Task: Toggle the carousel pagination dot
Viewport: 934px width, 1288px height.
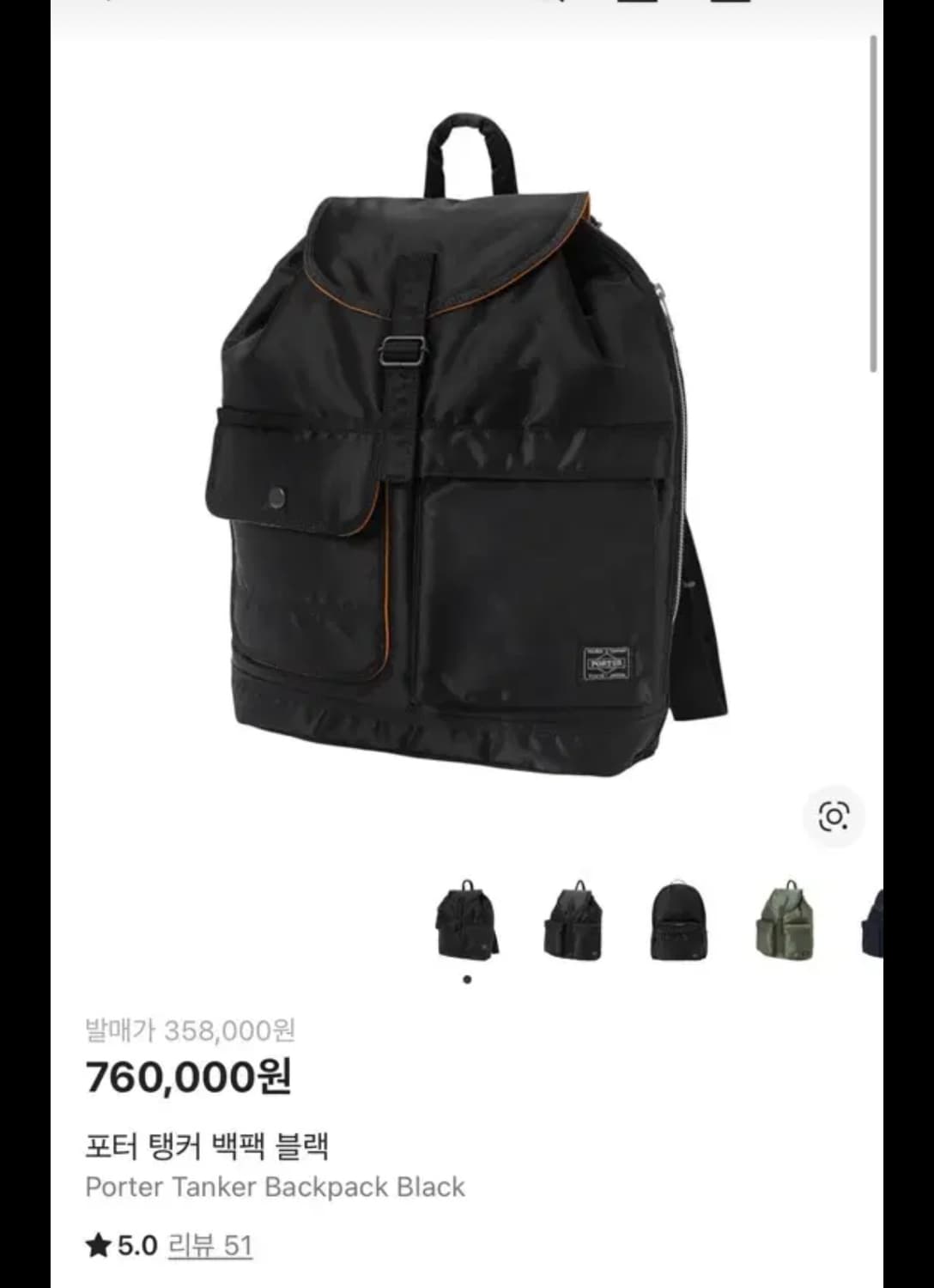Action: (x=467, y=977)
